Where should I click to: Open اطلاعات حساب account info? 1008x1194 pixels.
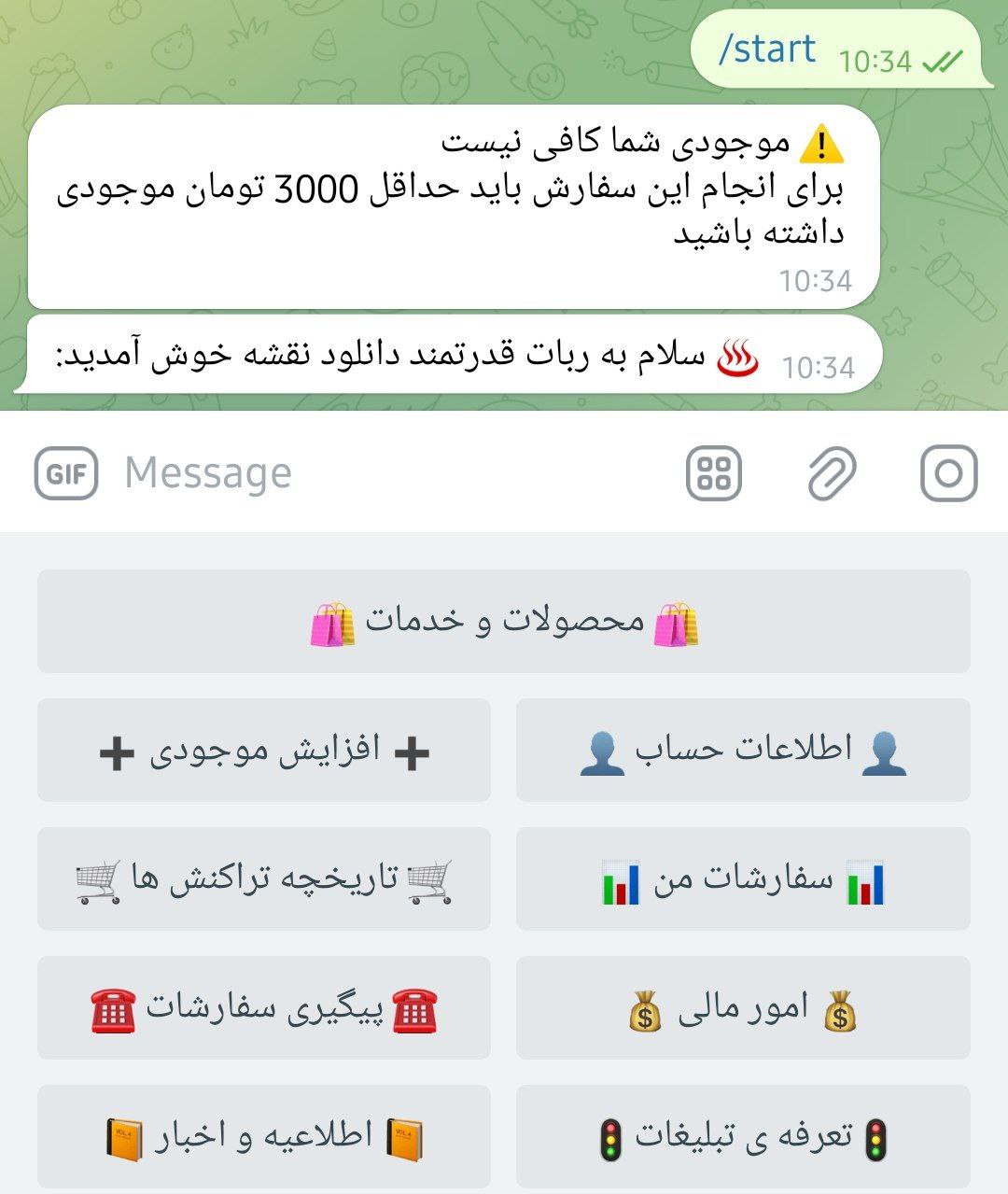coord(743,751)
